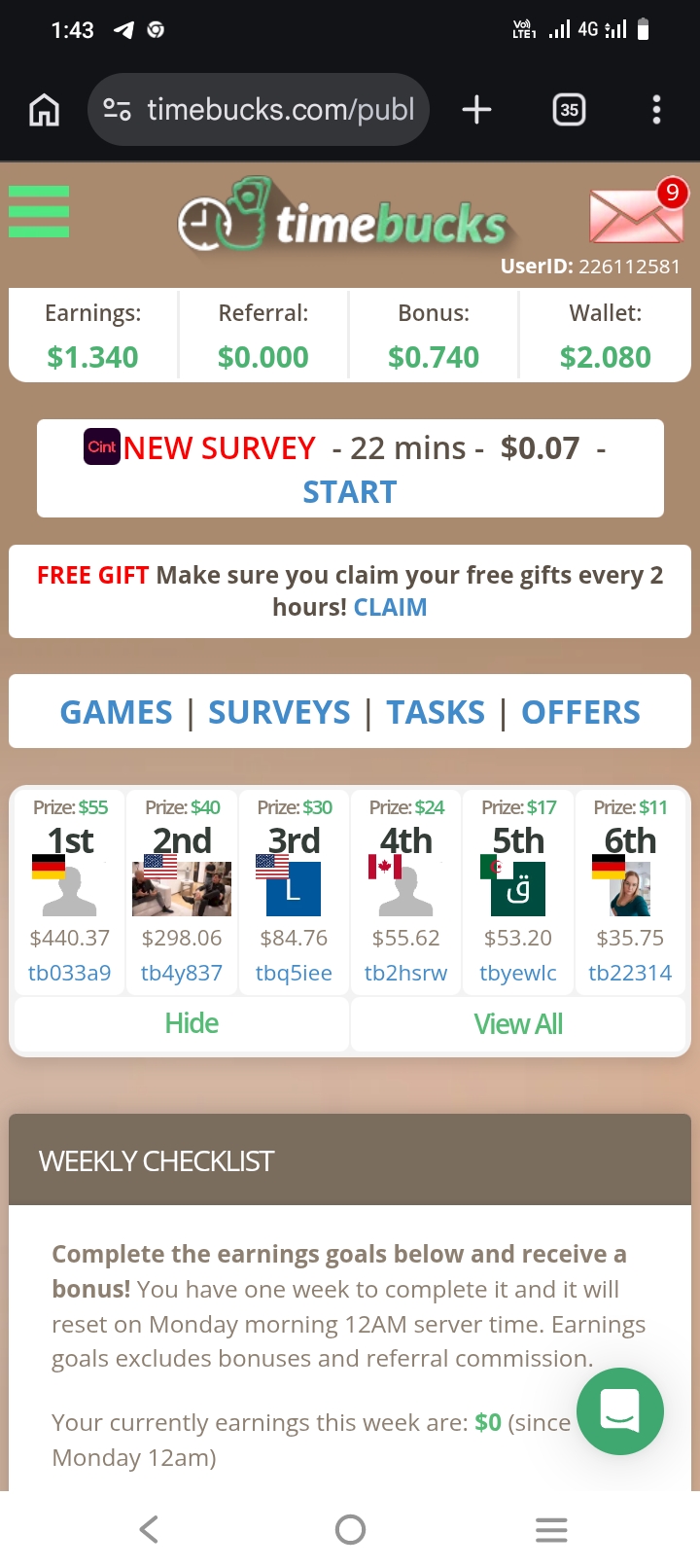Open profile of user tb22314

click(x=630, y=973)
